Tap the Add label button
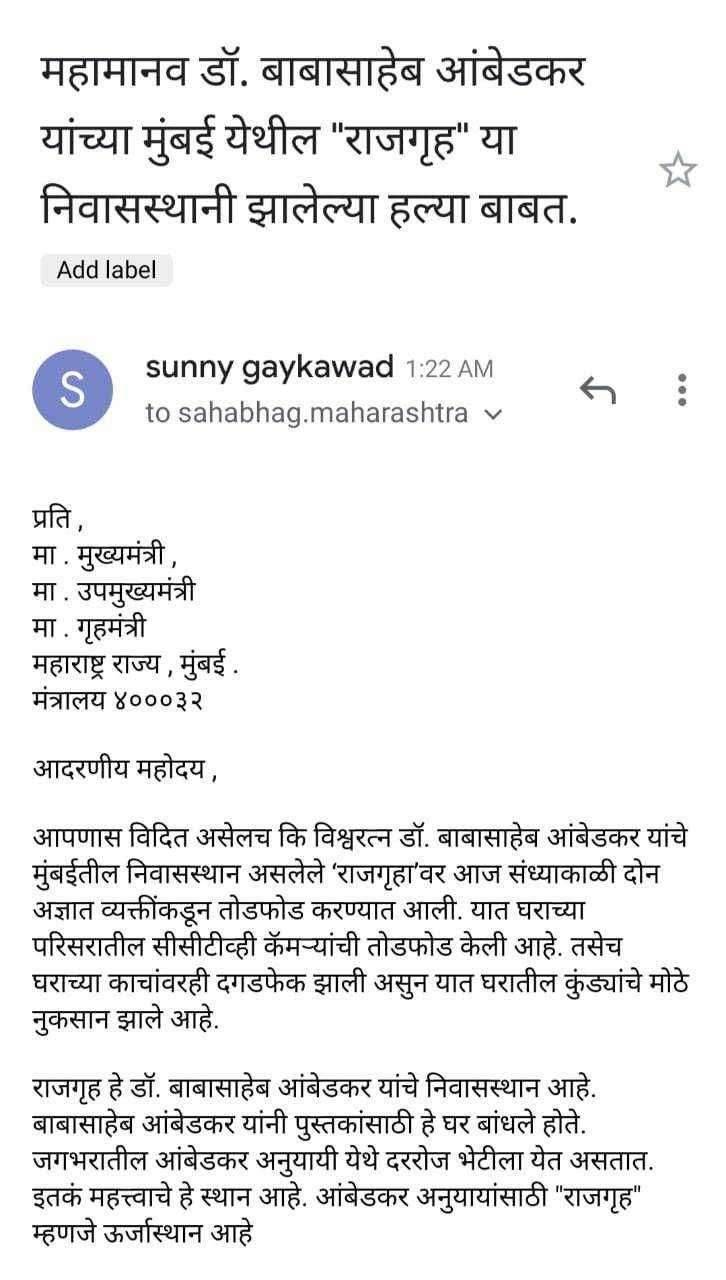The image size is (726, 1280). (104, 268)
